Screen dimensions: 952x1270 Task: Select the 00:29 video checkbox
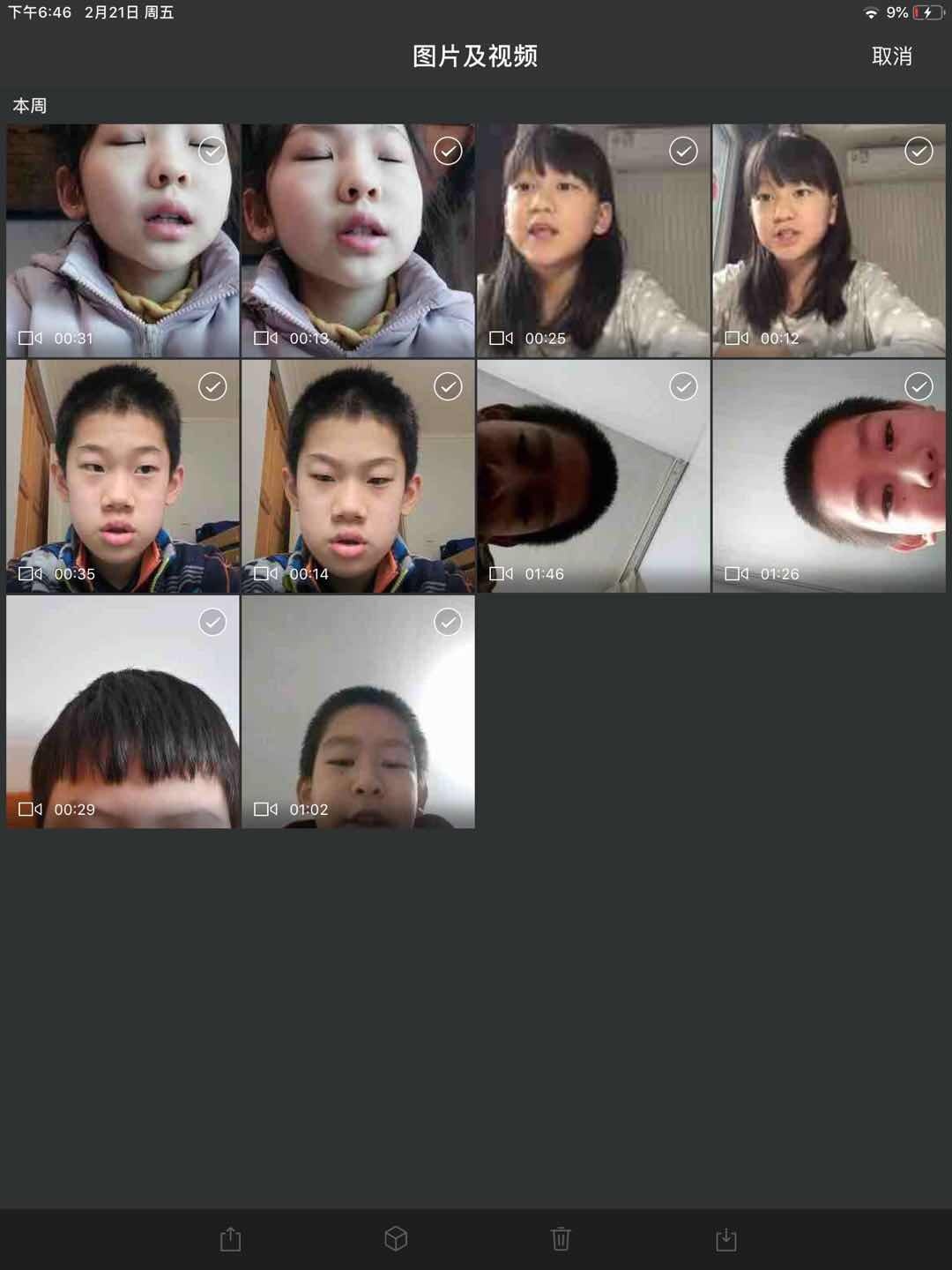click(212, 623)
